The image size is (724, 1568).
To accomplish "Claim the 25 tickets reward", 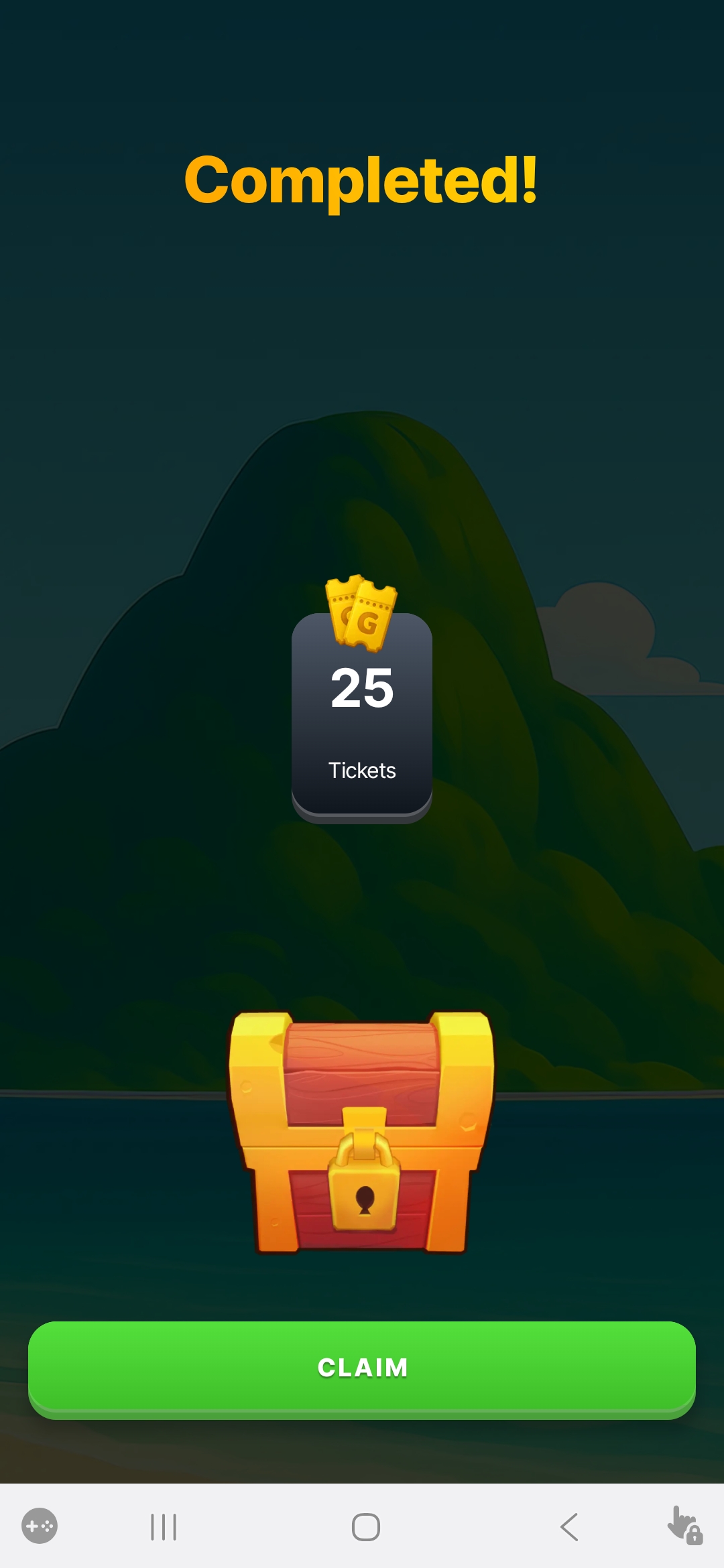I will (x=362, y=1367).
